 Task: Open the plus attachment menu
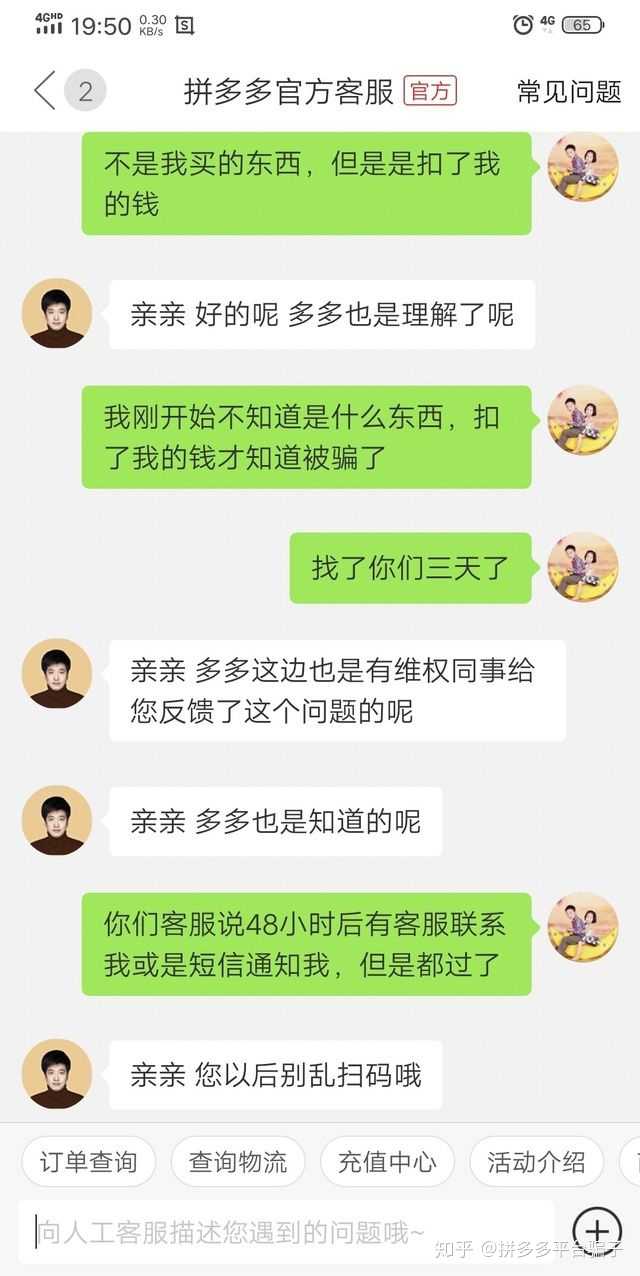(x=597, y=1231)
